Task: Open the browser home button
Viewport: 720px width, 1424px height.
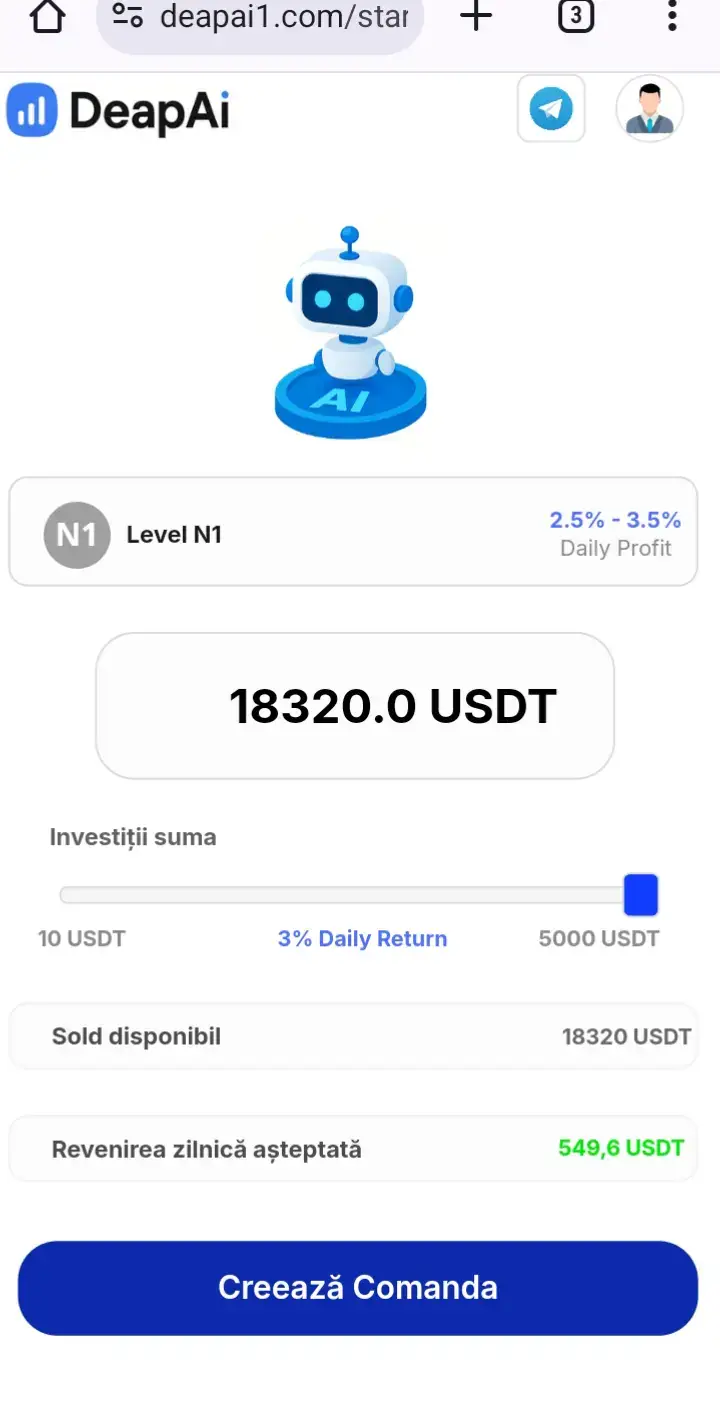Action: click(48, 16)
